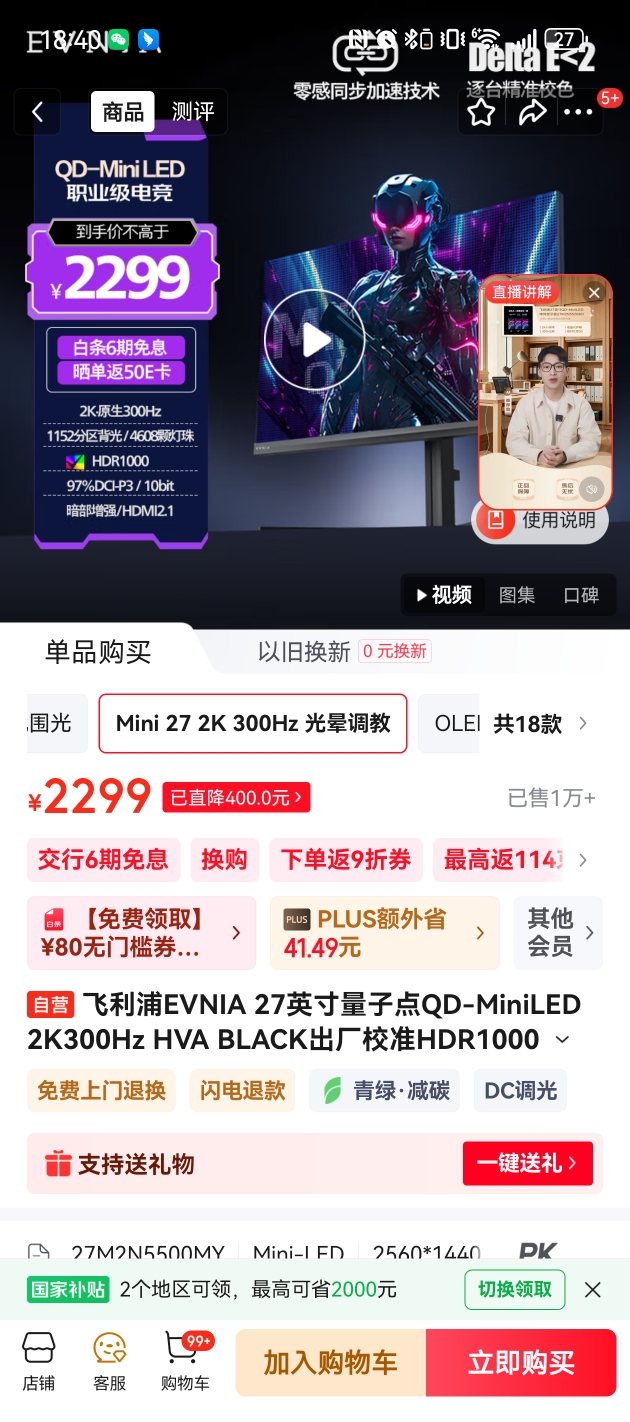Open the three-dot overflow menu
Image resolution: width=630 pixels, height=1422 pixels.
pos(579,112)
